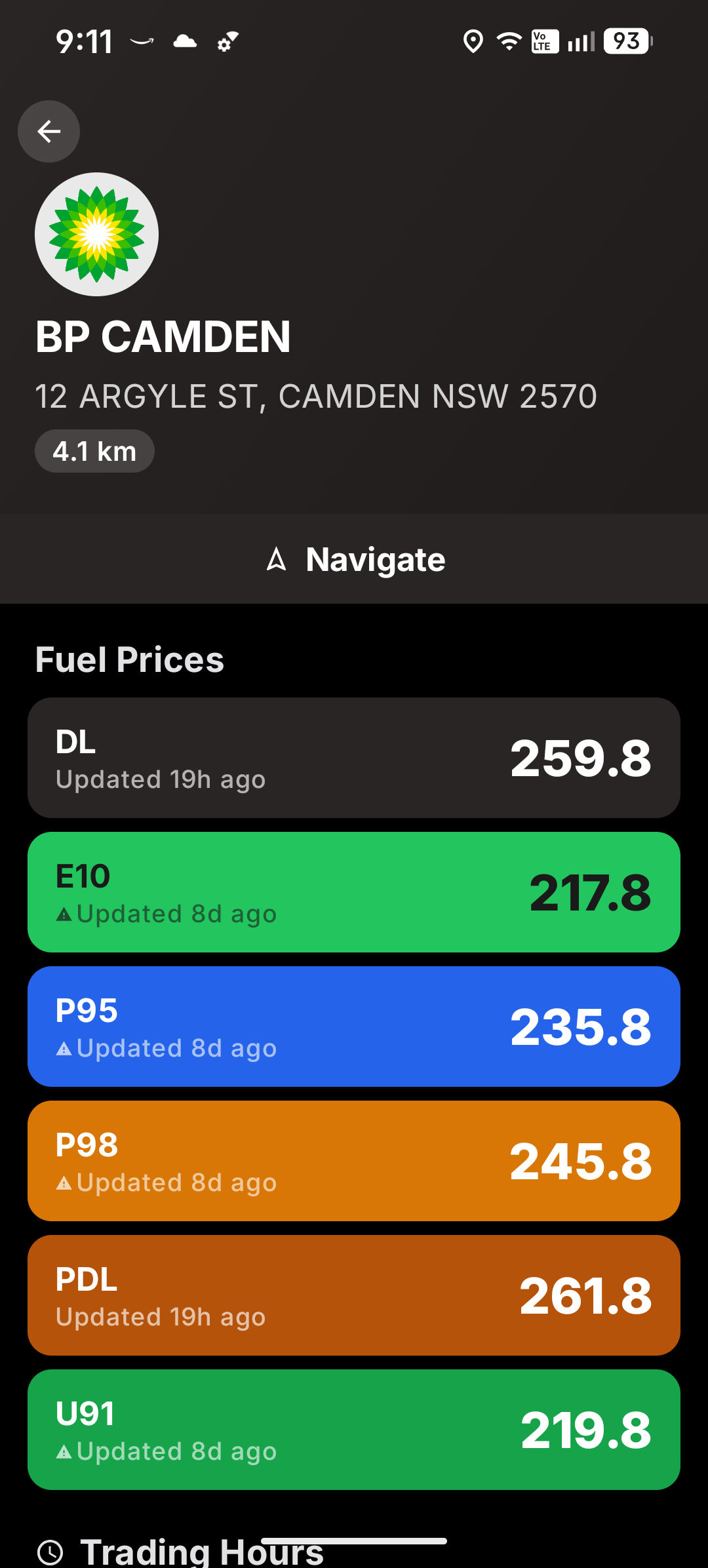Tap the BP station logo
This screenshot has height=1568, width=708.
point(96,234)
